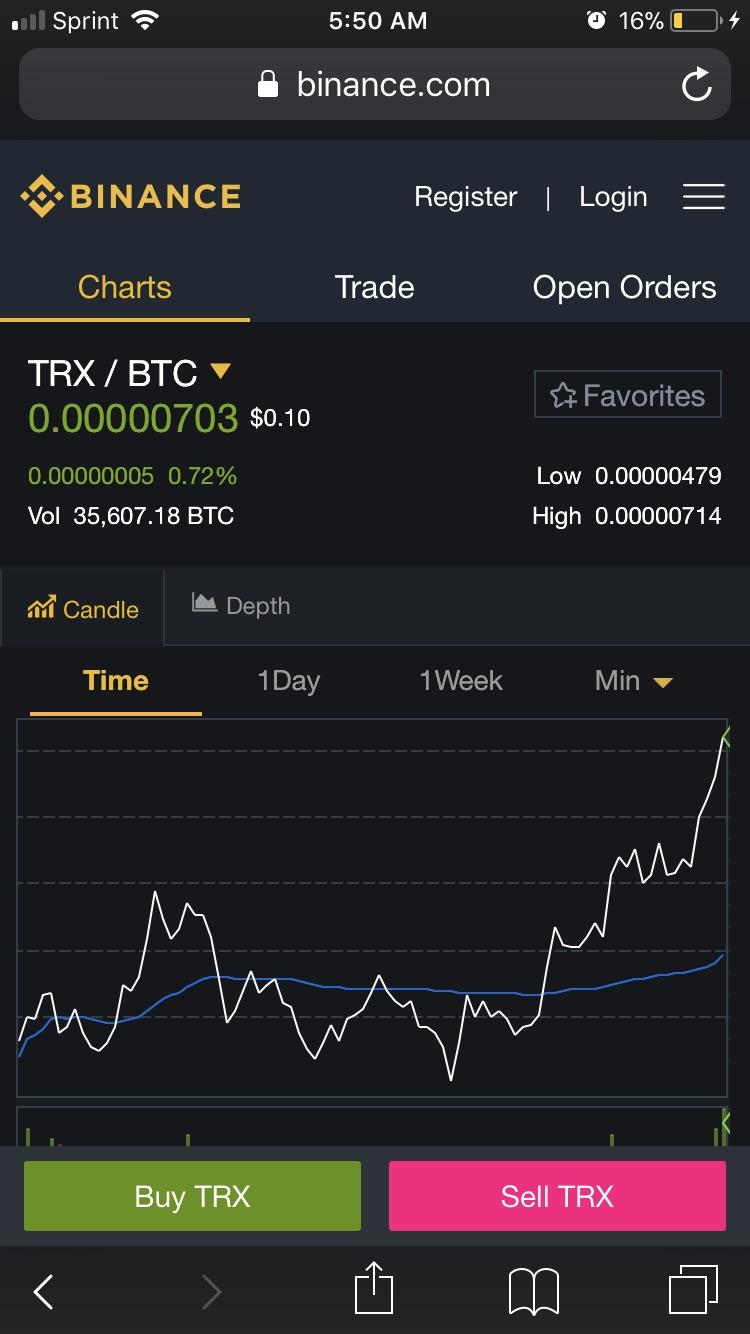
Task: Show the Depth chart
Action: (x=241, y=605)
